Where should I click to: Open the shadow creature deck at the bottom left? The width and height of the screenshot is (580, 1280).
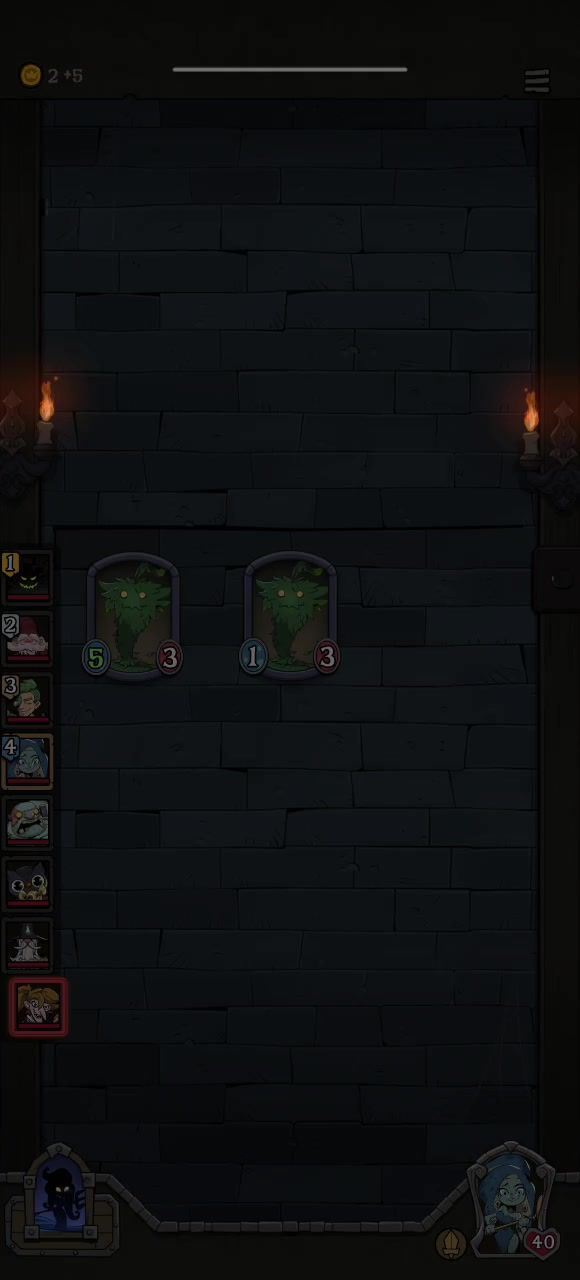tap(62, 1199)
